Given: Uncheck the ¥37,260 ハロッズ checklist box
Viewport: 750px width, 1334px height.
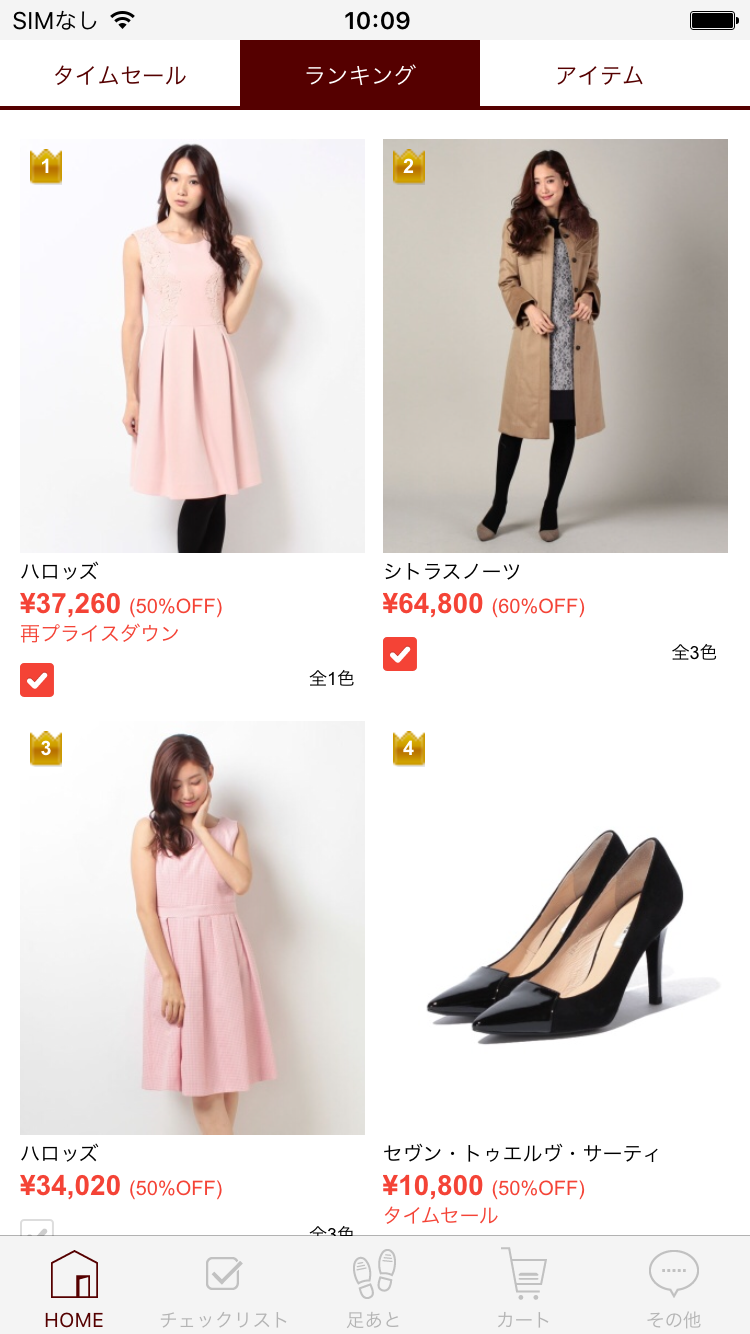Looking at the screenshot, I should (x=37, y=680).
